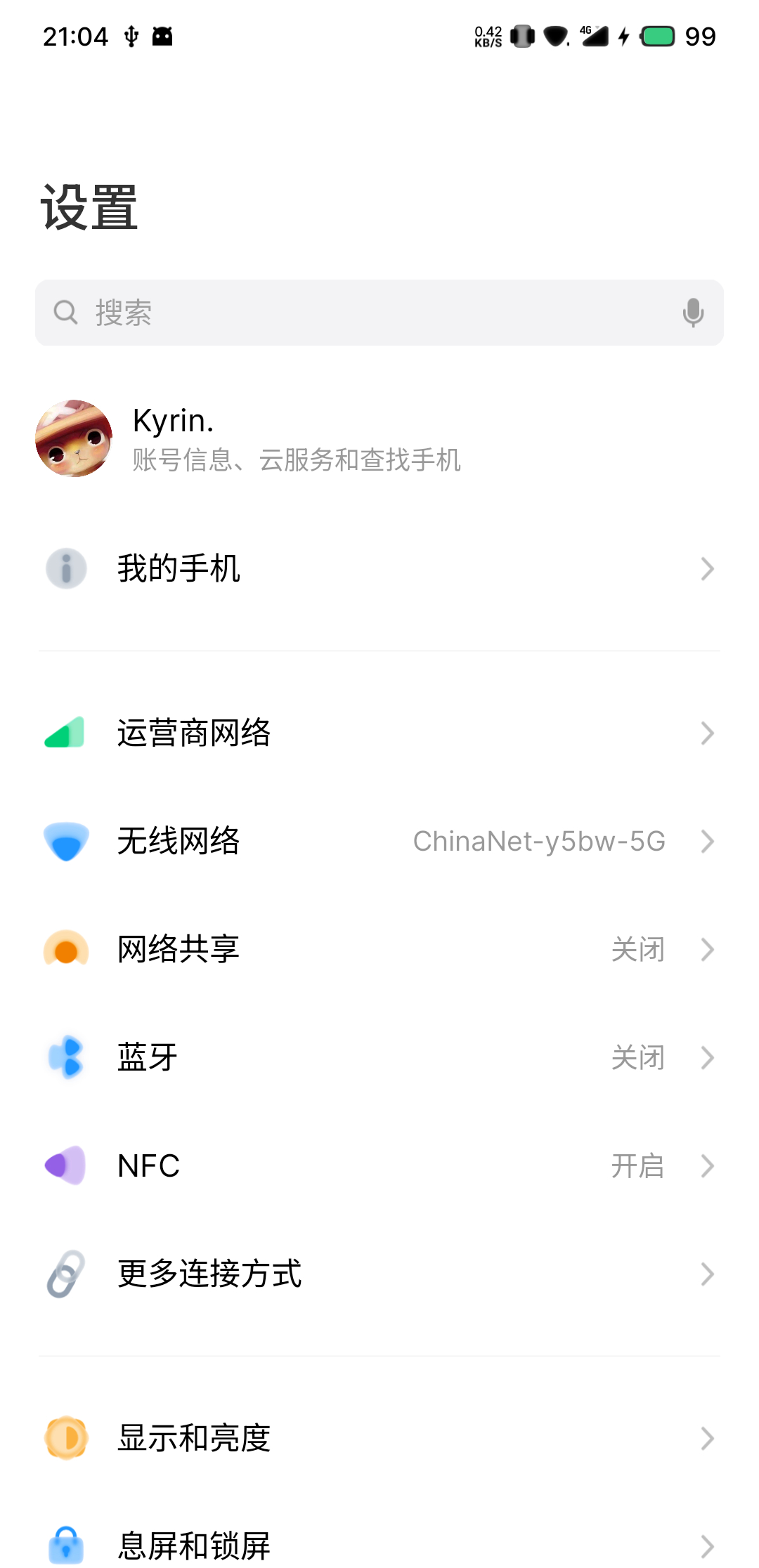Open 网络共享 settings
The image size is (759, 1568).
click(x=379, y=950)
